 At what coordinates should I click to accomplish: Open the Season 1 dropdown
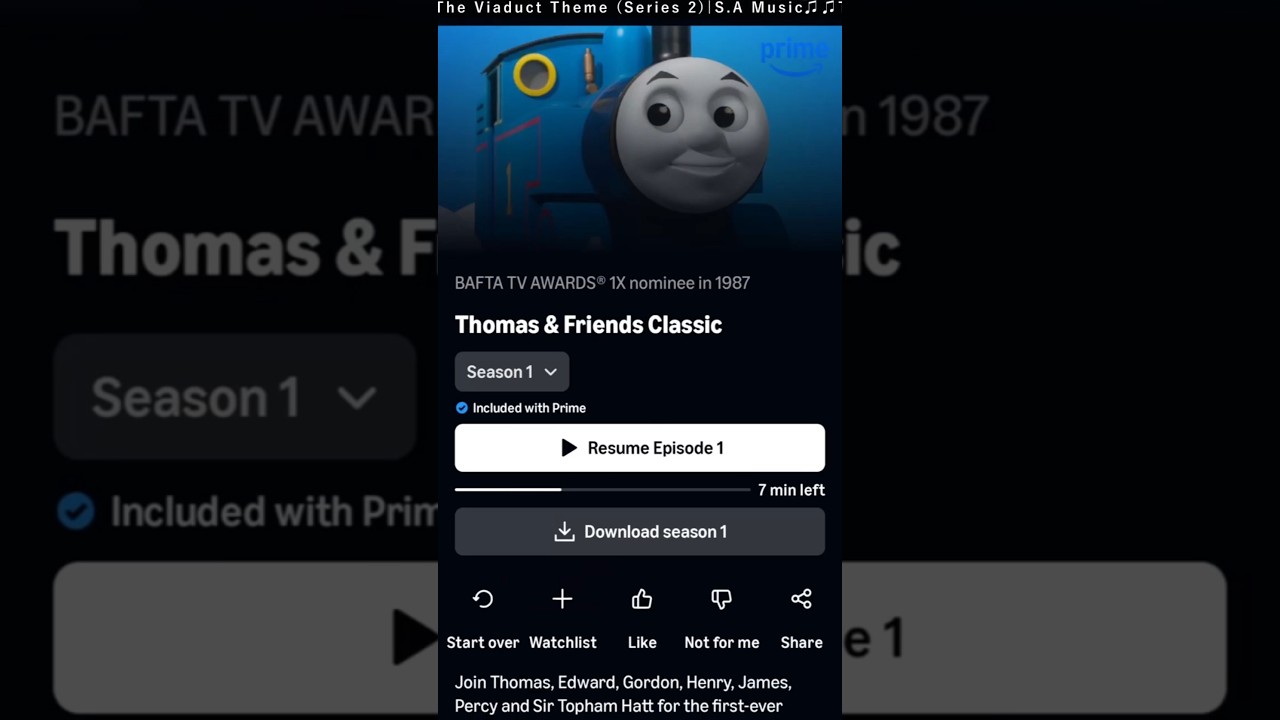tap(512, 372)
